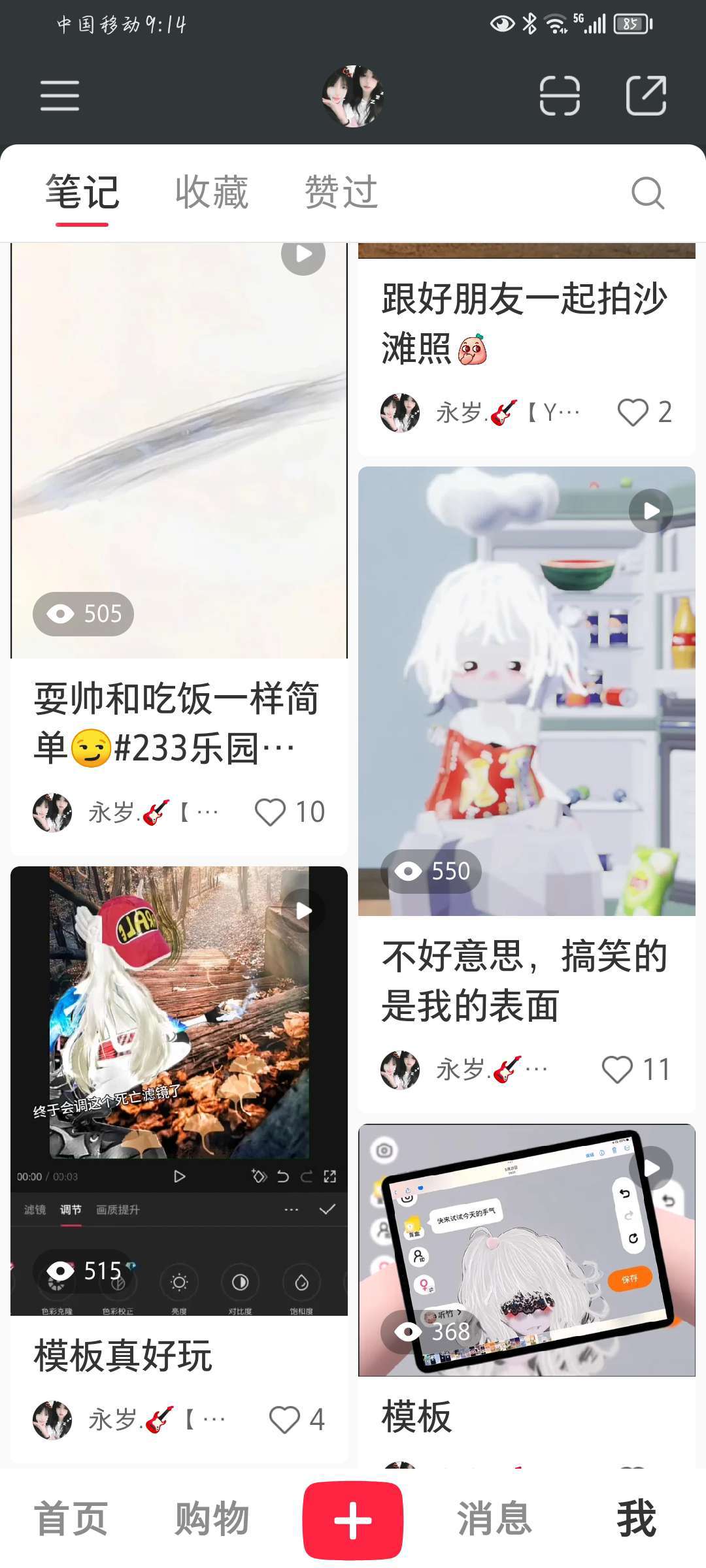Open the scan icon
Viewport: 706px width, 1568px height.
560,96
